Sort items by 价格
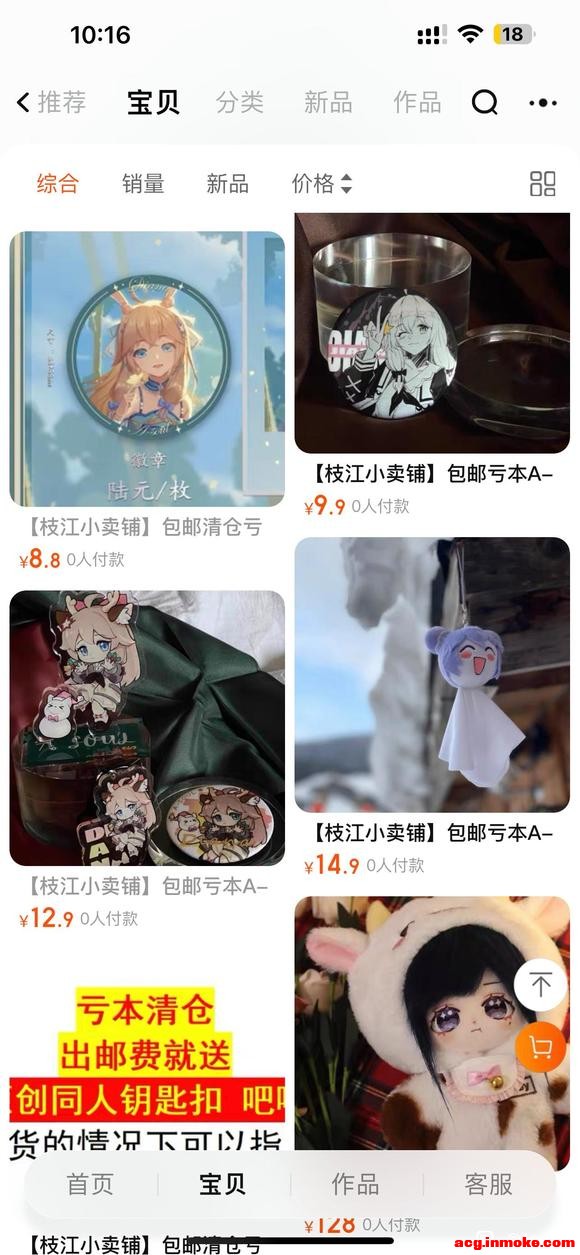Viewport: 580px width, 1255px height. pyautogui.click(x=322, y=184)
